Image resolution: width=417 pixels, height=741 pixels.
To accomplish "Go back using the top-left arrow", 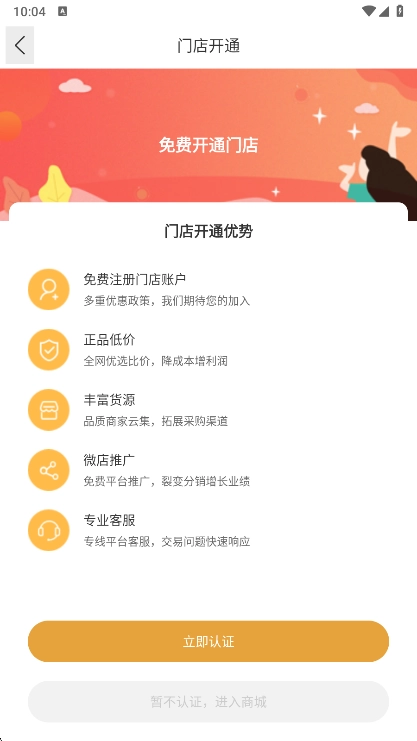I will [20, 45].
